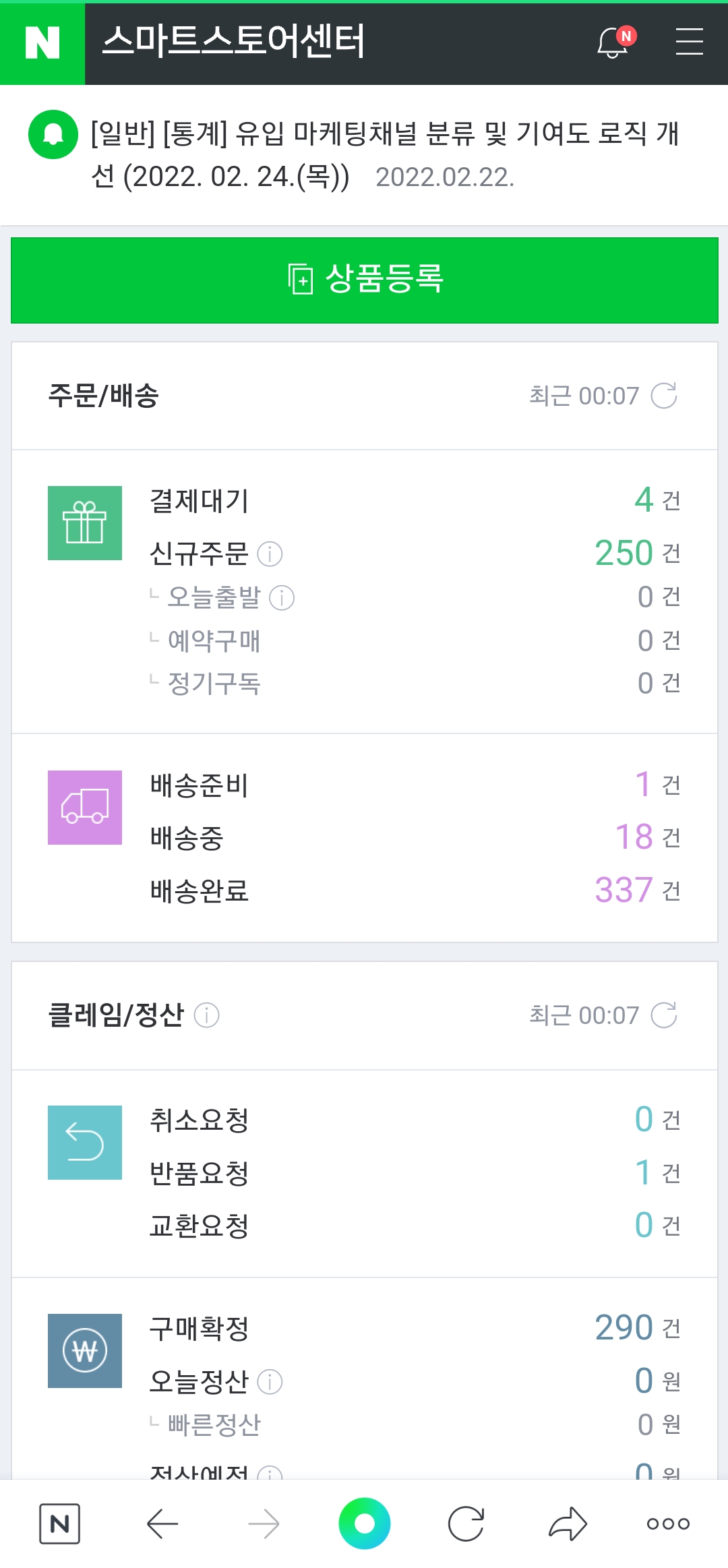Tap the 상품등록 button
The height and width of the screenshot is (1568, 728).
click(x=365, y=280)
